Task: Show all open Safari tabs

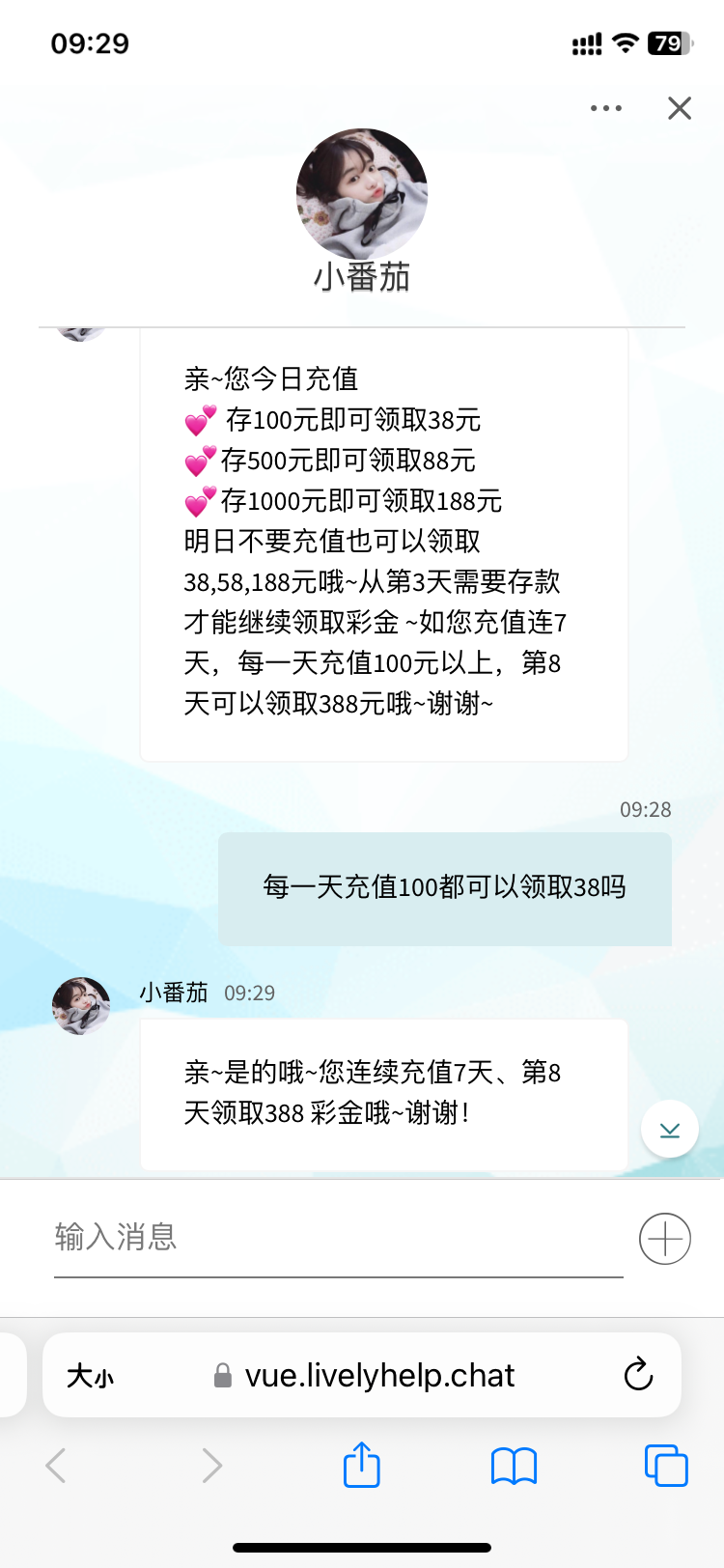Action: [x=666, y=1466]
